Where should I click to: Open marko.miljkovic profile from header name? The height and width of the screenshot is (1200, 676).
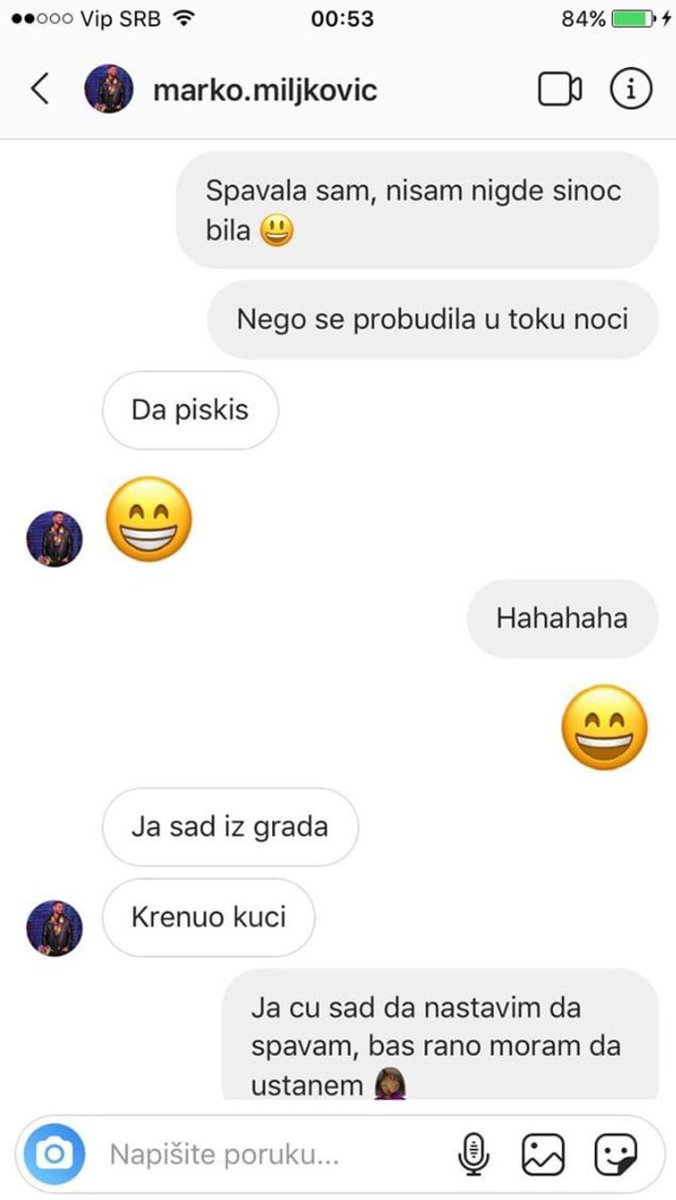pos(265,90)
